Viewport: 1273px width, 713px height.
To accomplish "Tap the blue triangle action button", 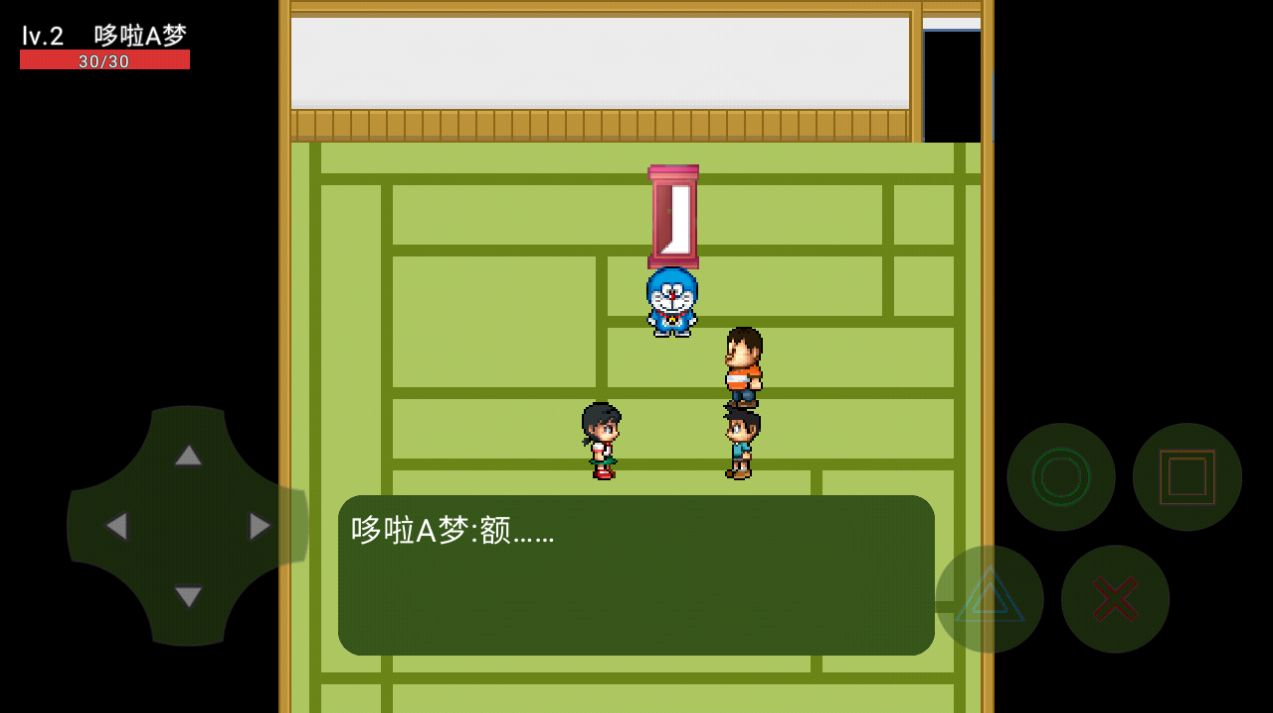I will 989,598.
